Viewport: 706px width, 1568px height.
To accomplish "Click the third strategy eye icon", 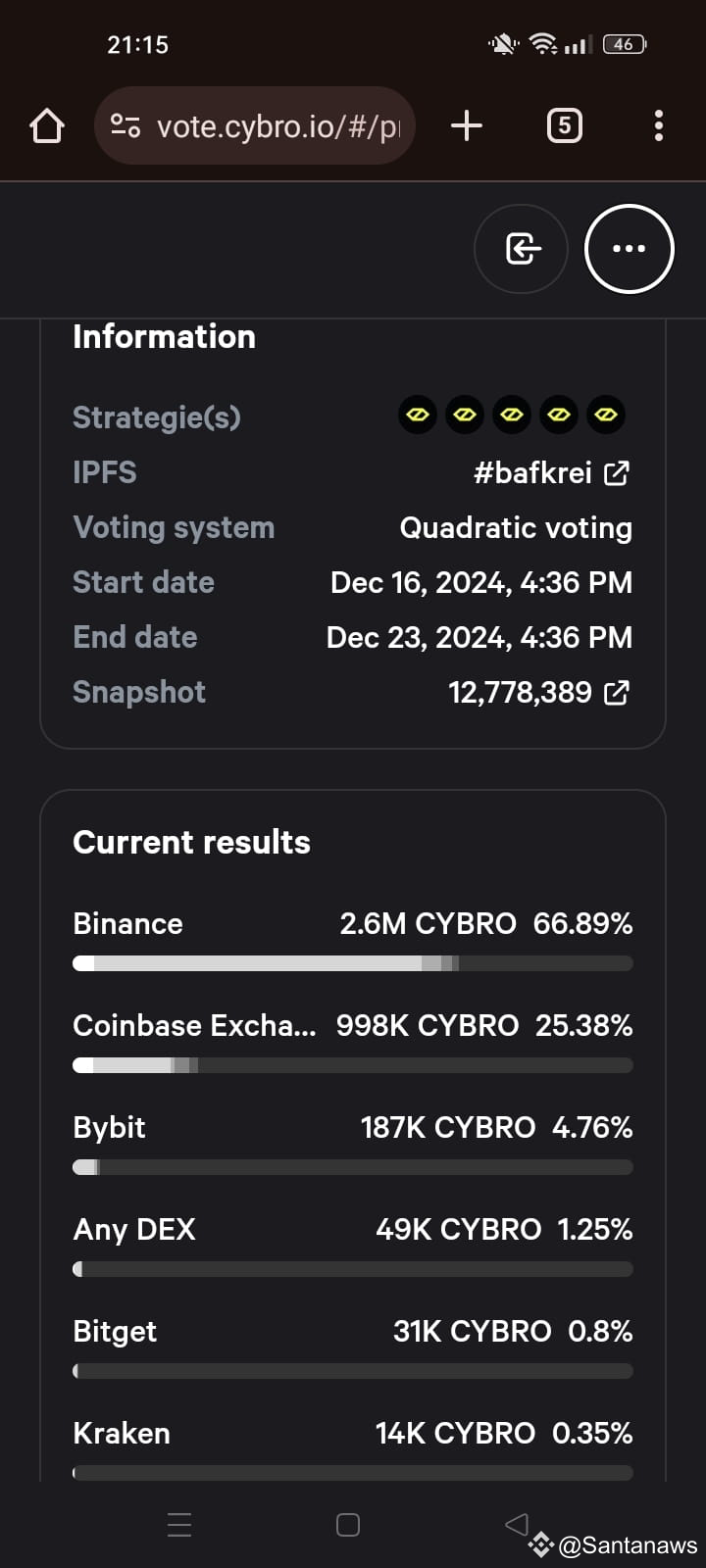I will click(x=512, y=415).
